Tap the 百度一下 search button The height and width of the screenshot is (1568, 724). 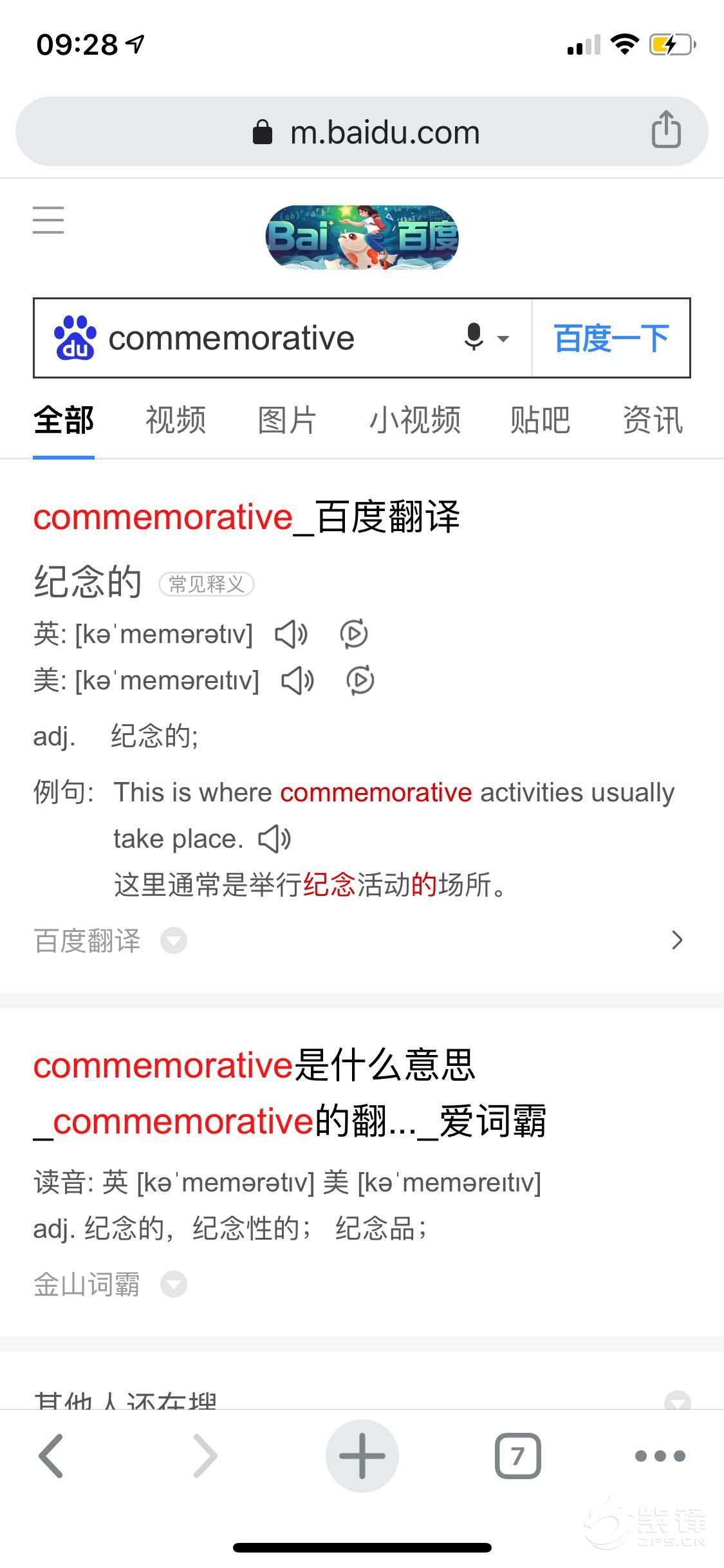[611, 339]
